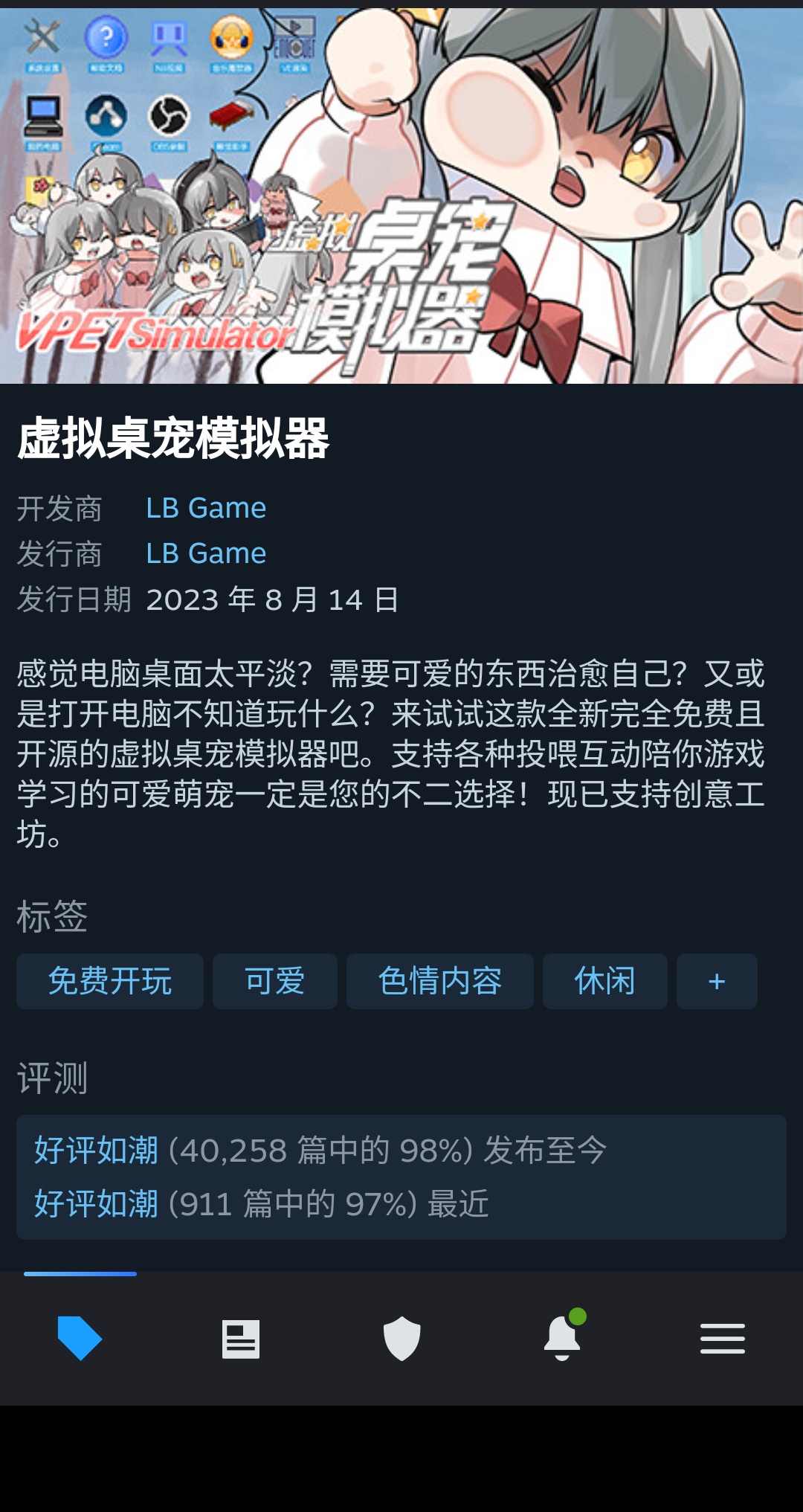This screenshot has width=803, height=1512.
Task: Switch to the store tag tab
Action: 80,1338
